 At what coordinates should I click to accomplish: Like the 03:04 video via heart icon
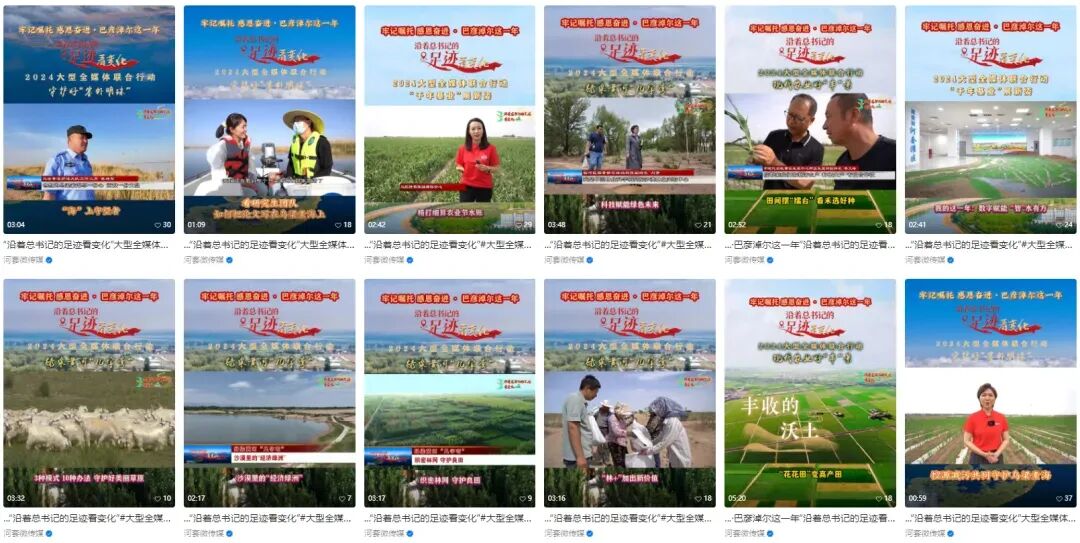[156, 225]
